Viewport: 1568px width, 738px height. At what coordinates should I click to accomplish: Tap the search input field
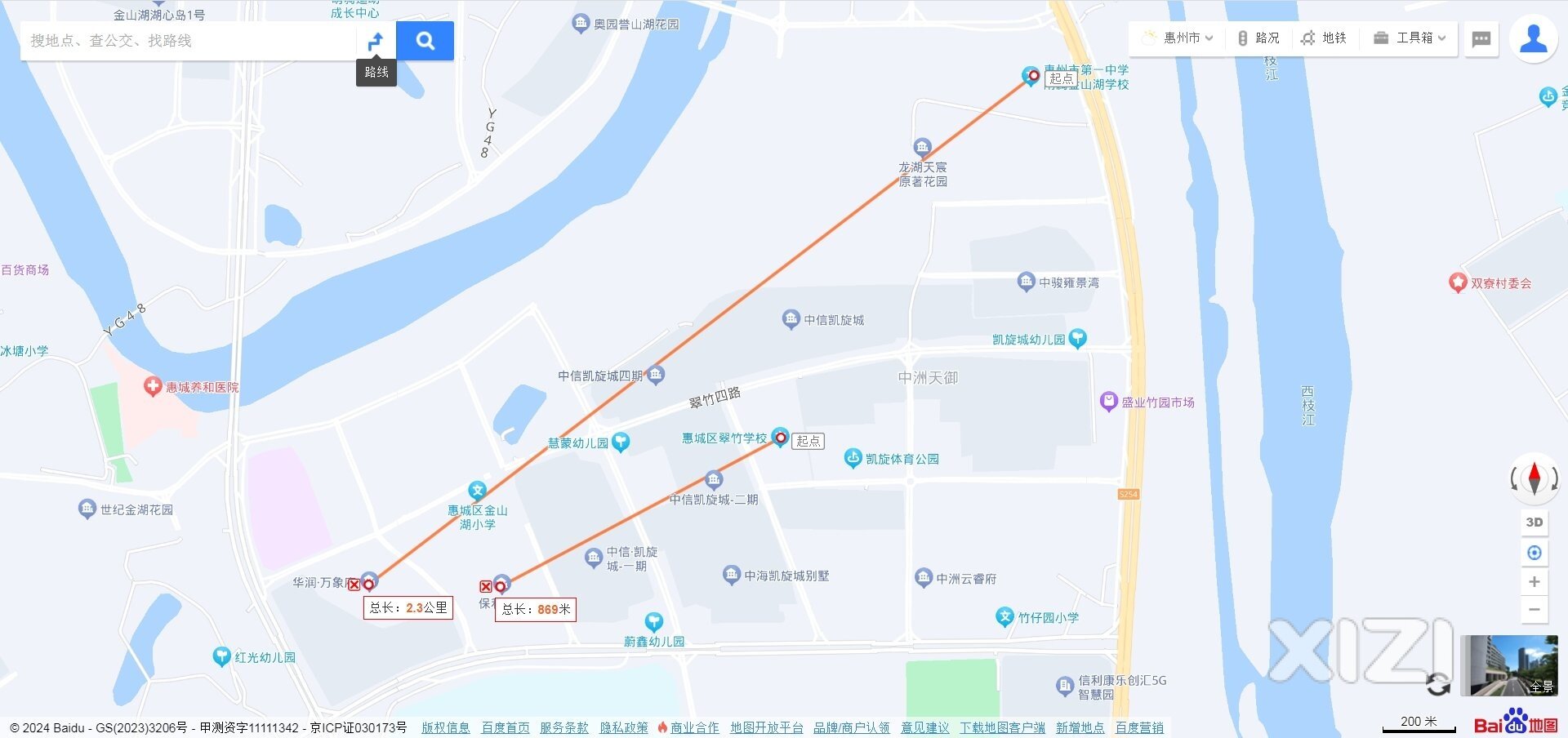[x=188, y=41]
